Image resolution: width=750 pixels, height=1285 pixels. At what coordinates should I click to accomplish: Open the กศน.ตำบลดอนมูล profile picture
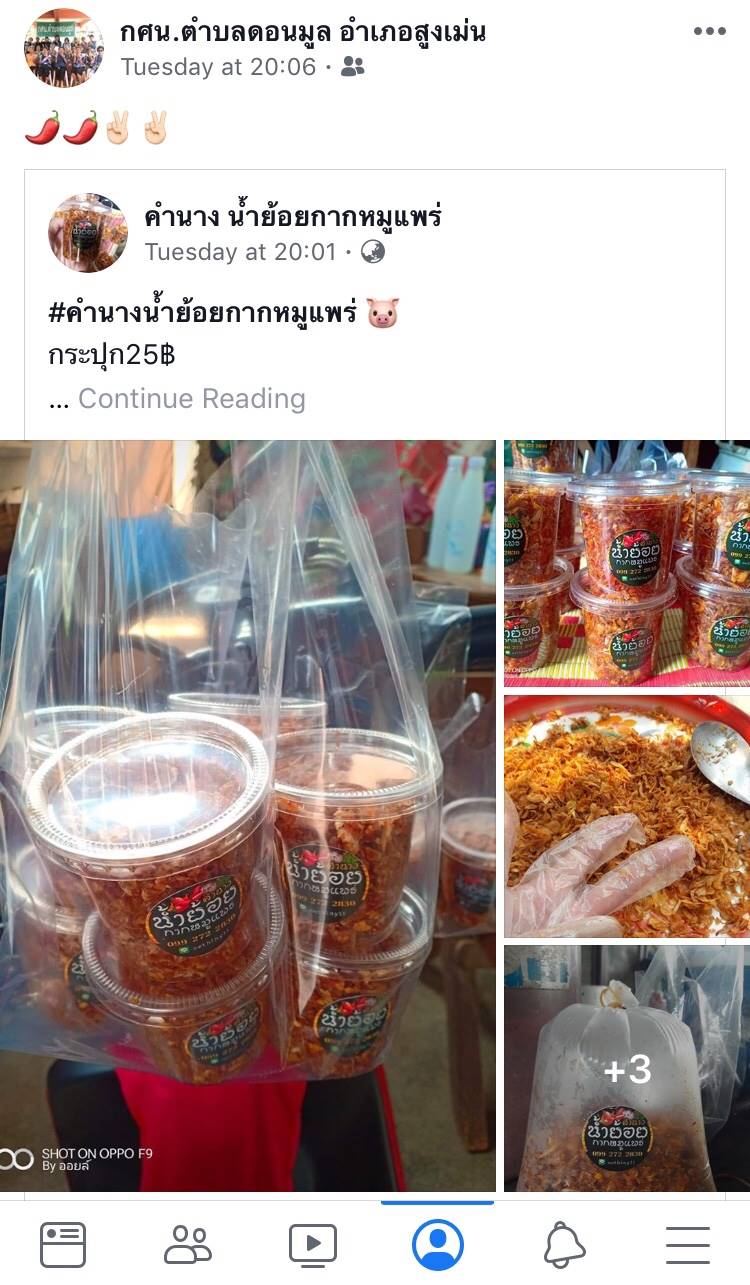(63, 48)
